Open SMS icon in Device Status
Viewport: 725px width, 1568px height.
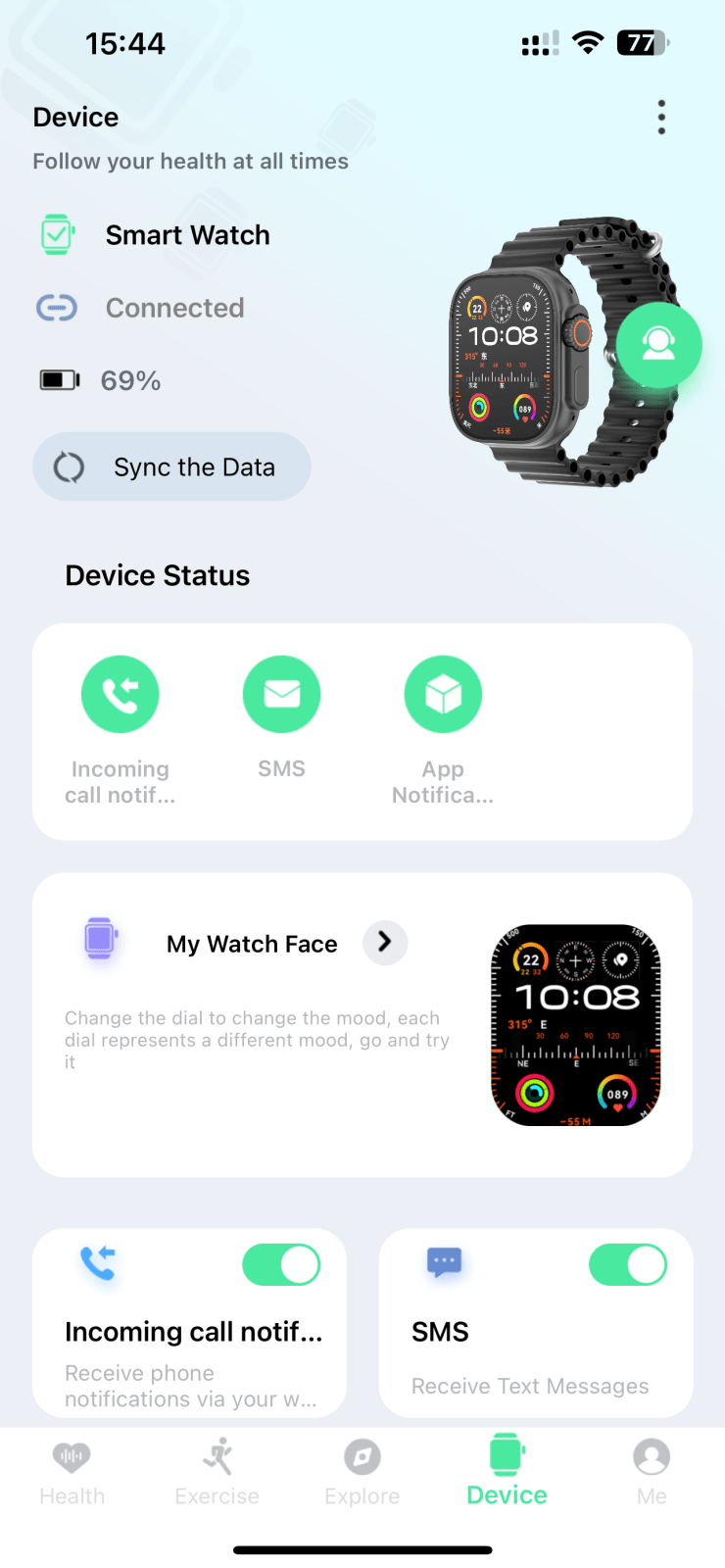(x=281, y=695)
